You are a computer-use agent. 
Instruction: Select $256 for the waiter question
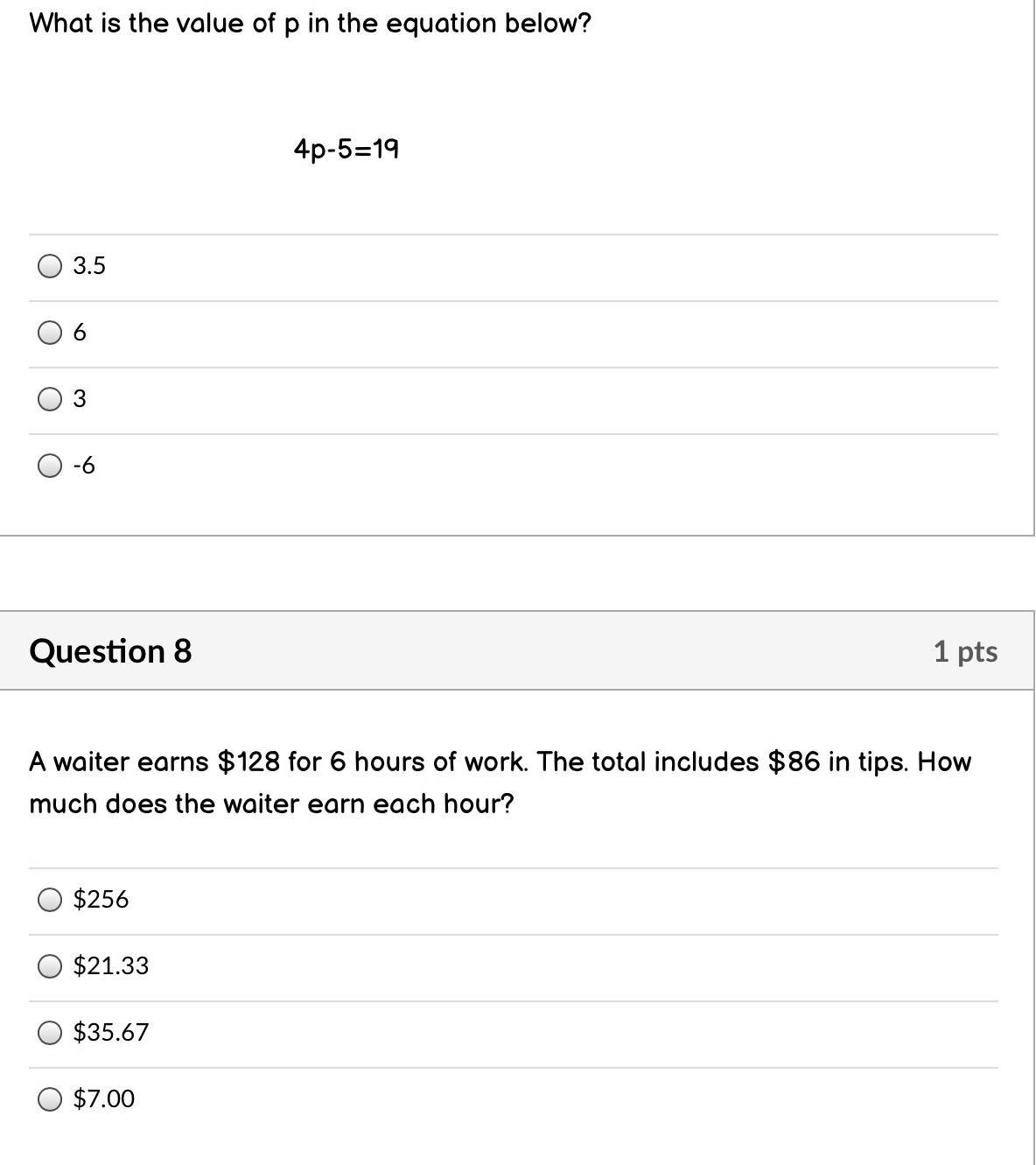tap(51, 900)
